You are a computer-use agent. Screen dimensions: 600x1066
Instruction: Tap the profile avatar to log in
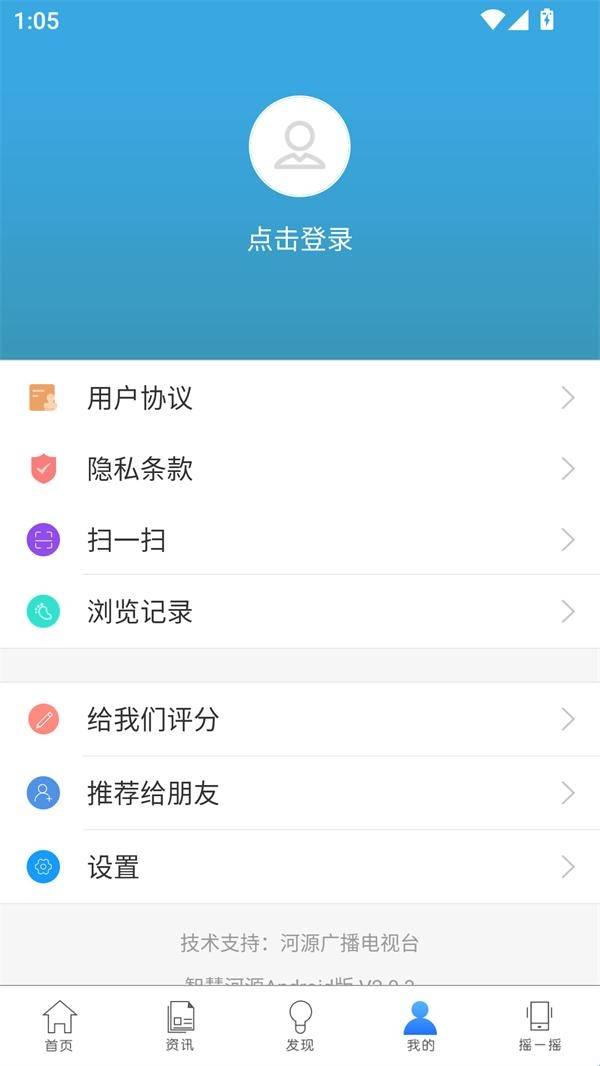point(299,146)
